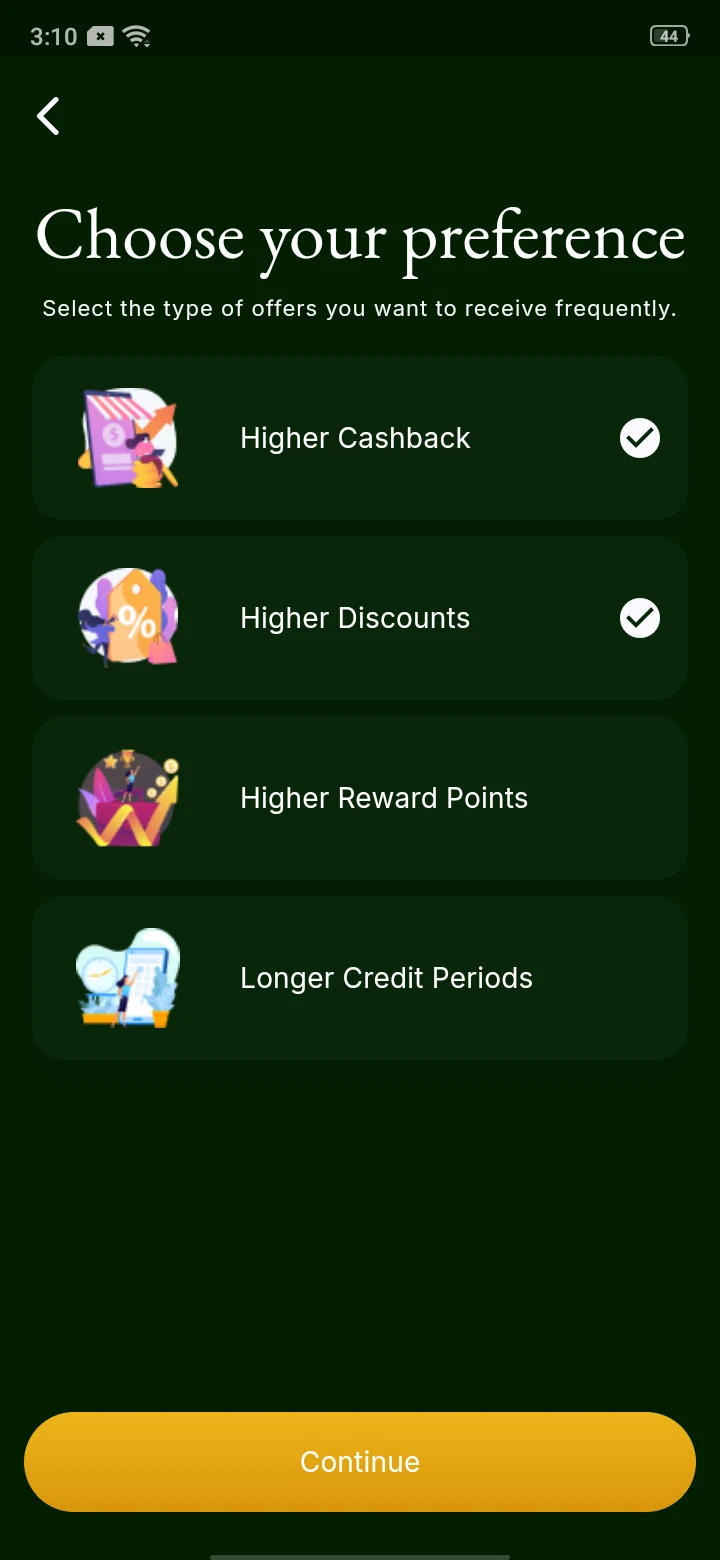Deselect the Higher Cashback preference
This screenshot has height=1560, width=720.
[x=639, y=438]
